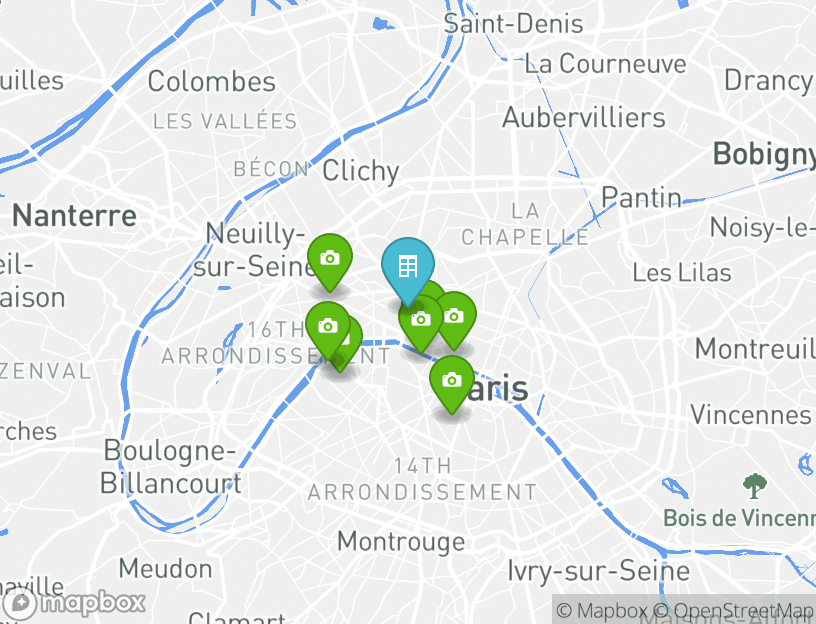816x624 pixels.
Task: Tap the front camera pin on 16th Arrondissement
Action: pos(327,326)
